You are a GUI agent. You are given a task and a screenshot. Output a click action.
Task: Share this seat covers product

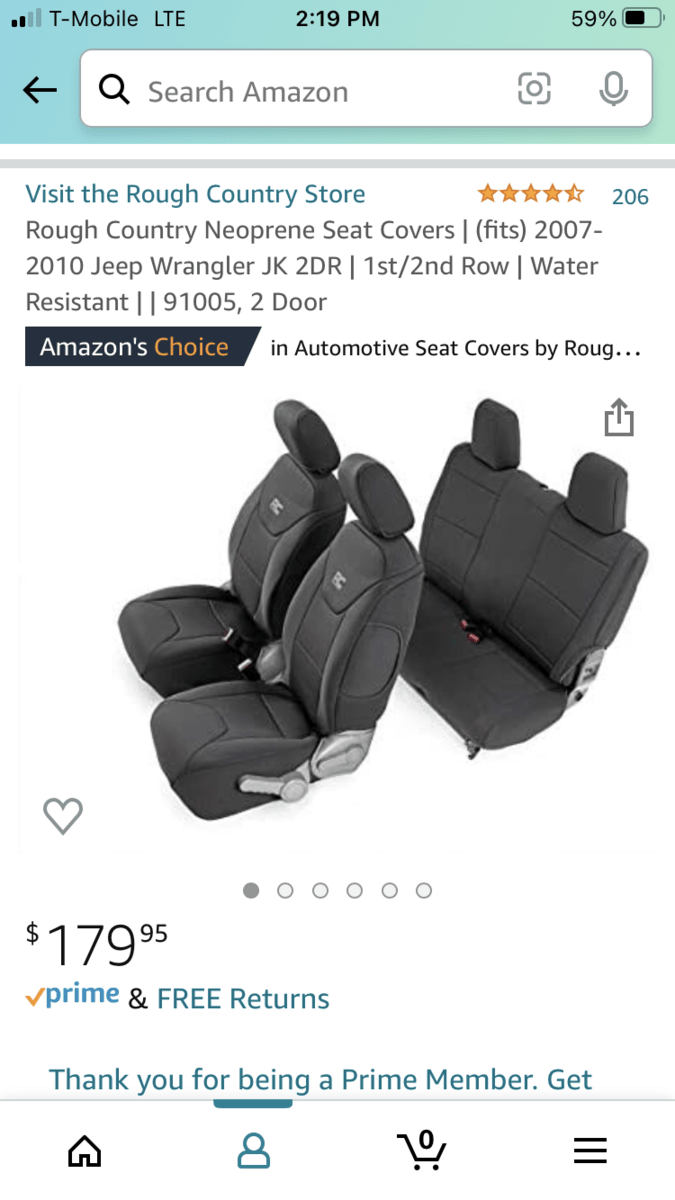[x=619, y=417]
